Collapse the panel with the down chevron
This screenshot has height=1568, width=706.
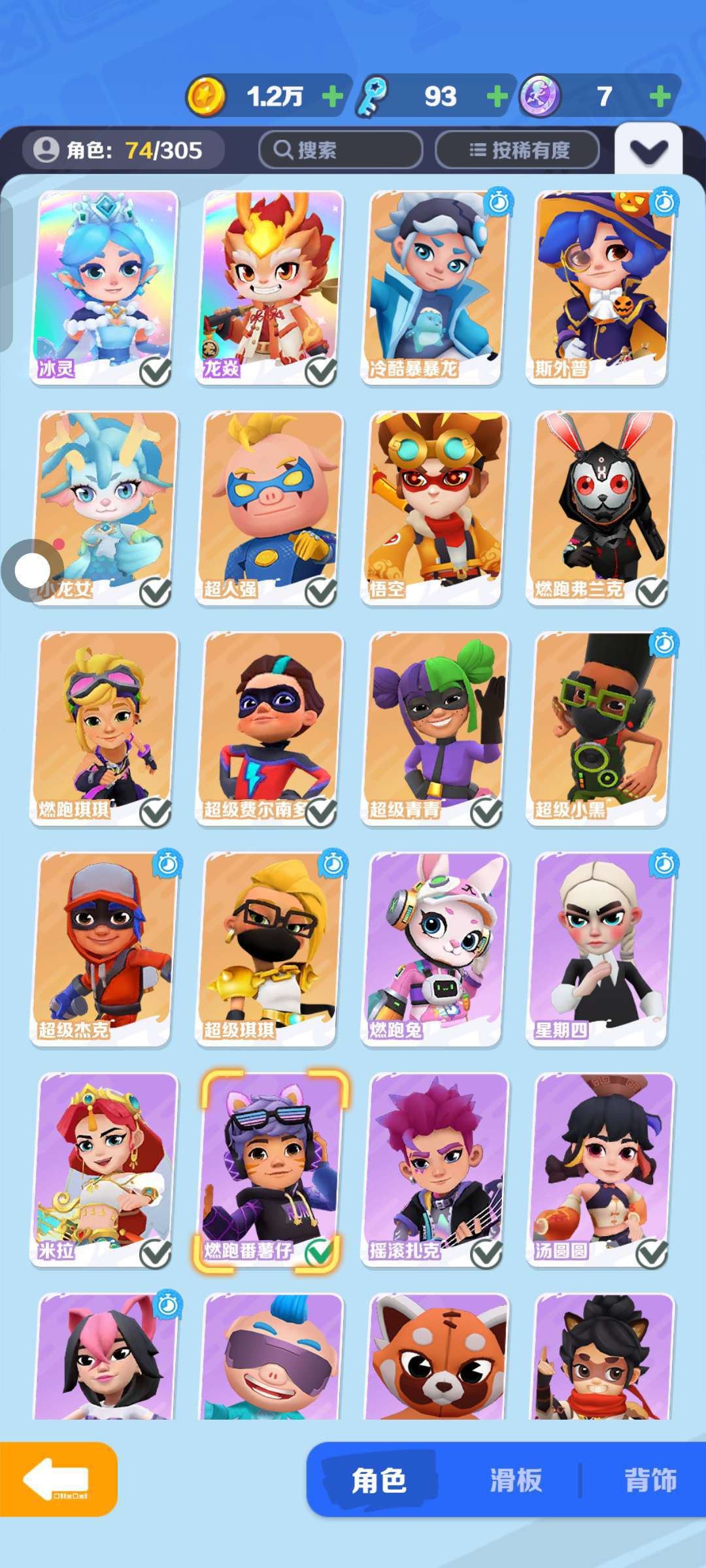tap(648, 151)
